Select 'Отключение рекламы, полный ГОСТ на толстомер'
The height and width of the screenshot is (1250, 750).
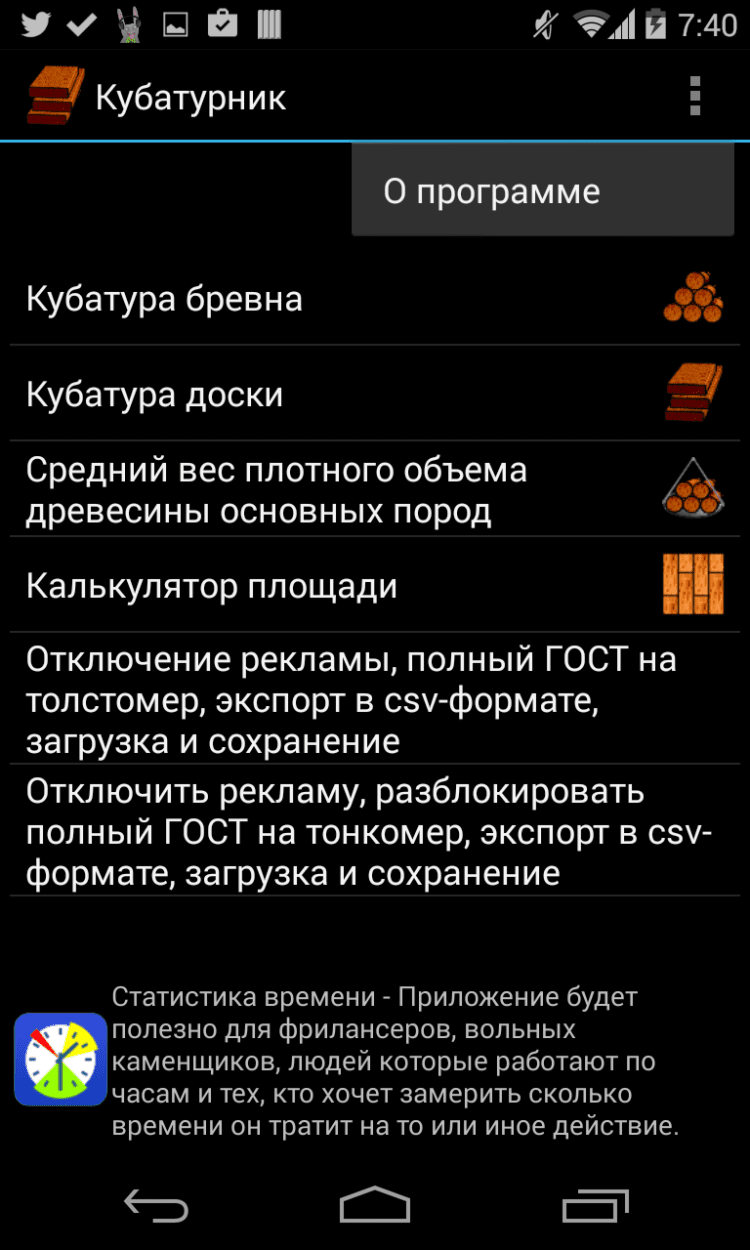pyautogui.click(x=375, y=700)
